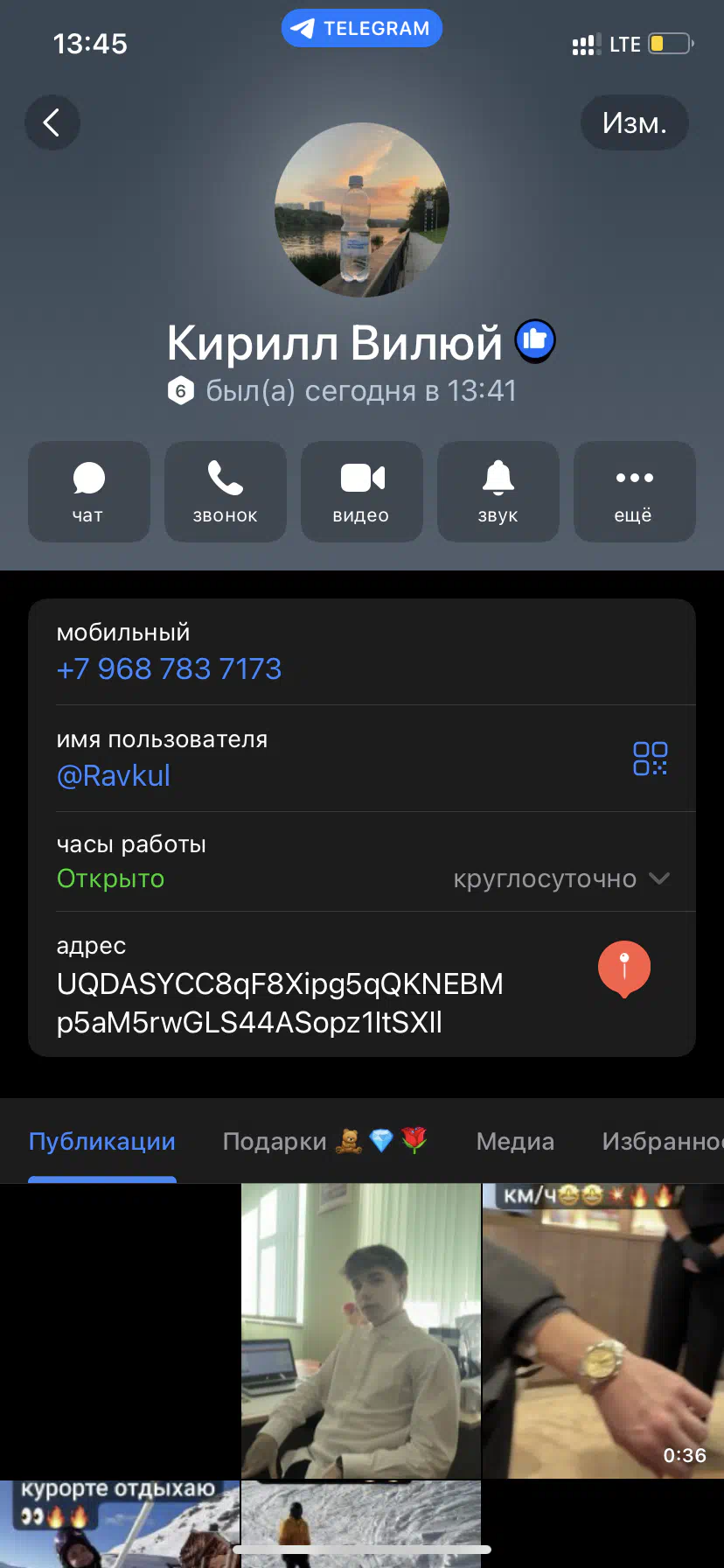Image resolution: width=724 pixels, height=1568 pixels.
Task: Show the QR code for the username
Action: (x=651, y=759)
